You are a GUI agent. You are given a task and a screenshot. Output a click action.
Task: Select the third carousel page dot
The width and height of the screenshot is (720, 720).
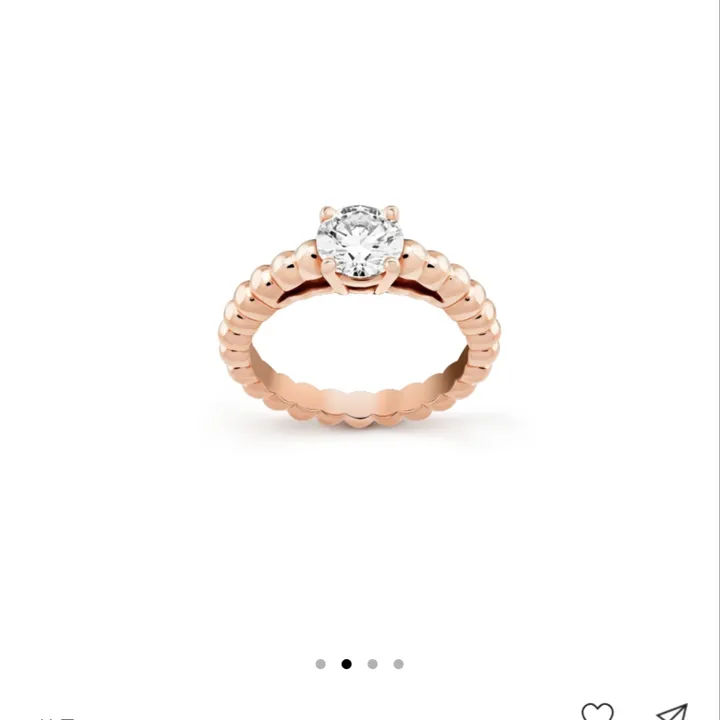372,664
